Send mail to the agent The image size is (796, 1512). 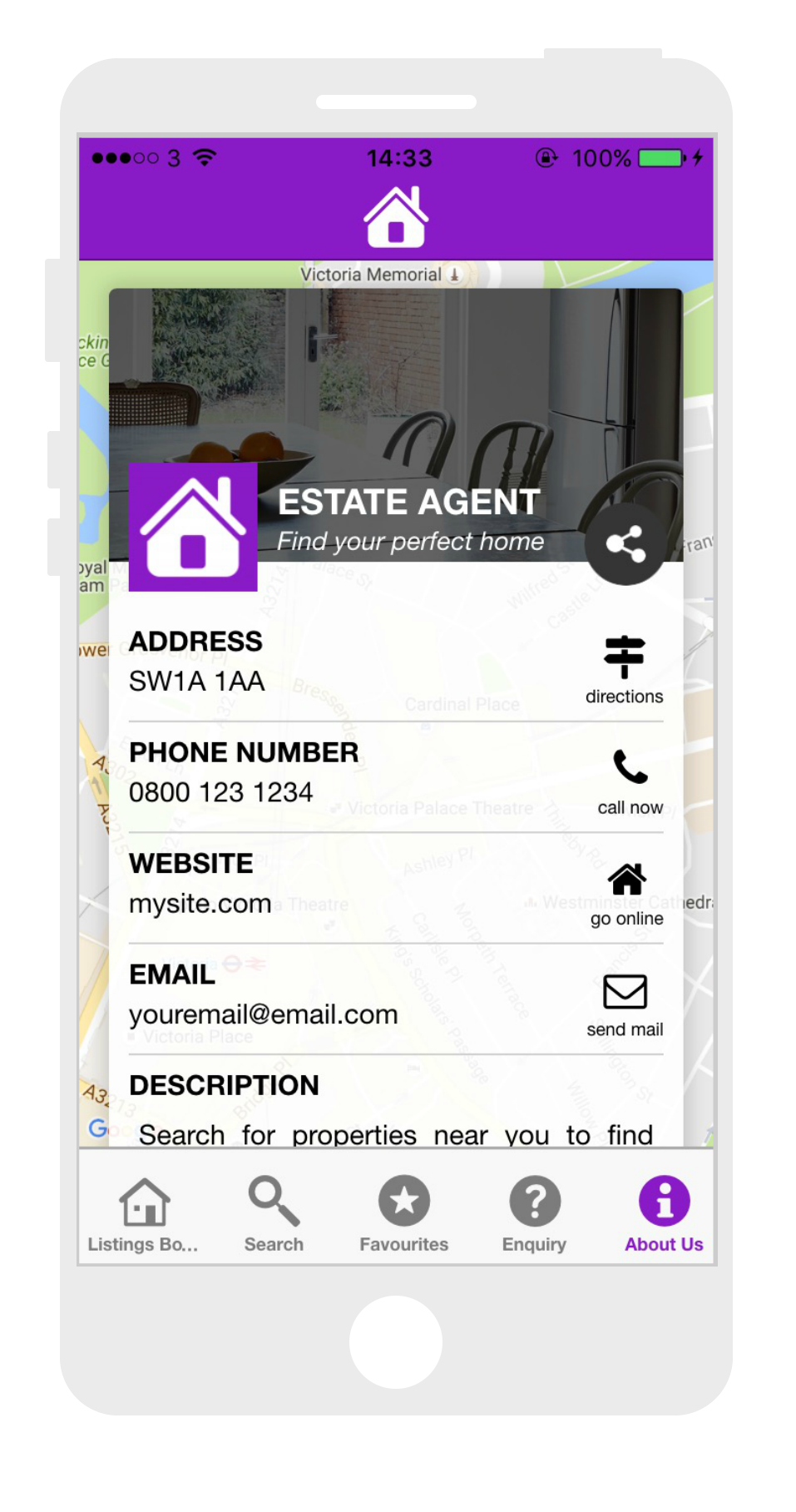point(625,1004)
